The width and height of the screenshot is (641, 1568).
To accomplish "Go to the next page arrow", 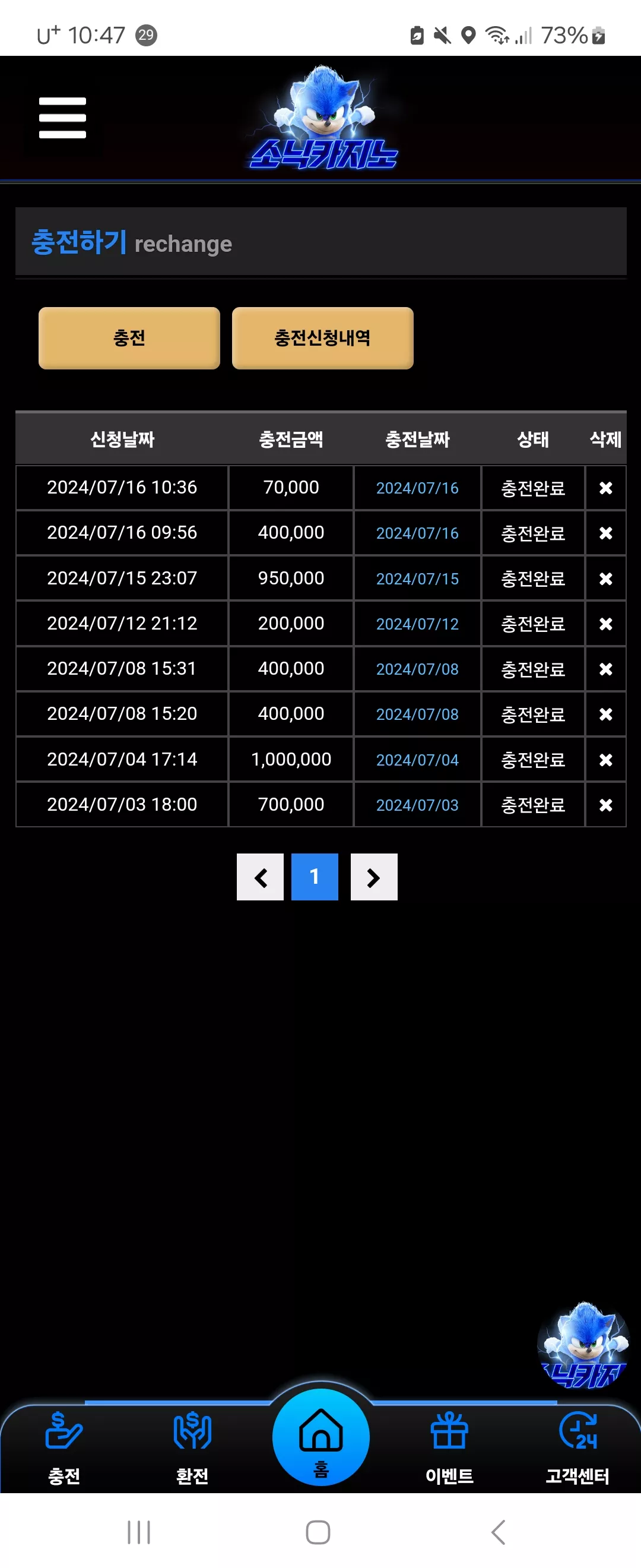I will [374, 877].
